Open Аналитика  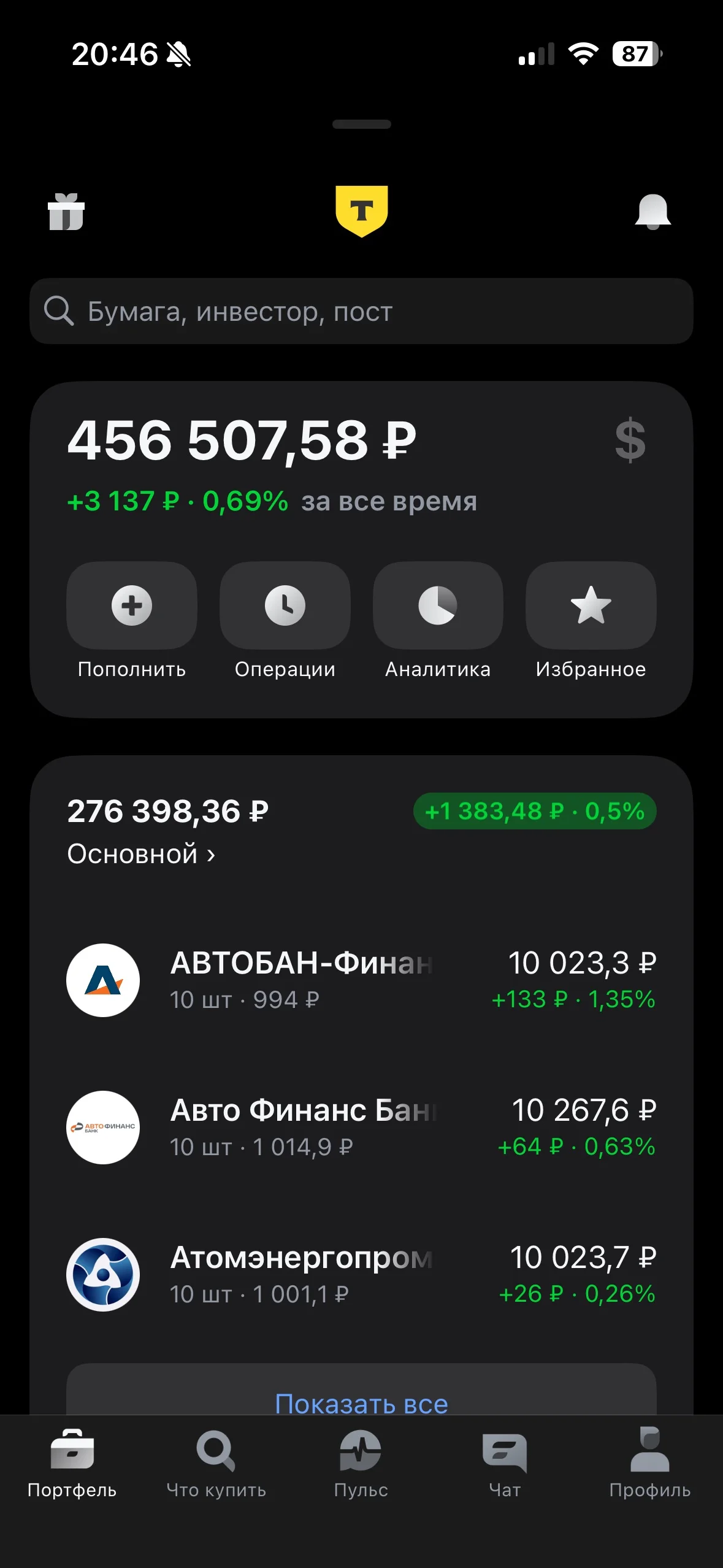(438, 621)
